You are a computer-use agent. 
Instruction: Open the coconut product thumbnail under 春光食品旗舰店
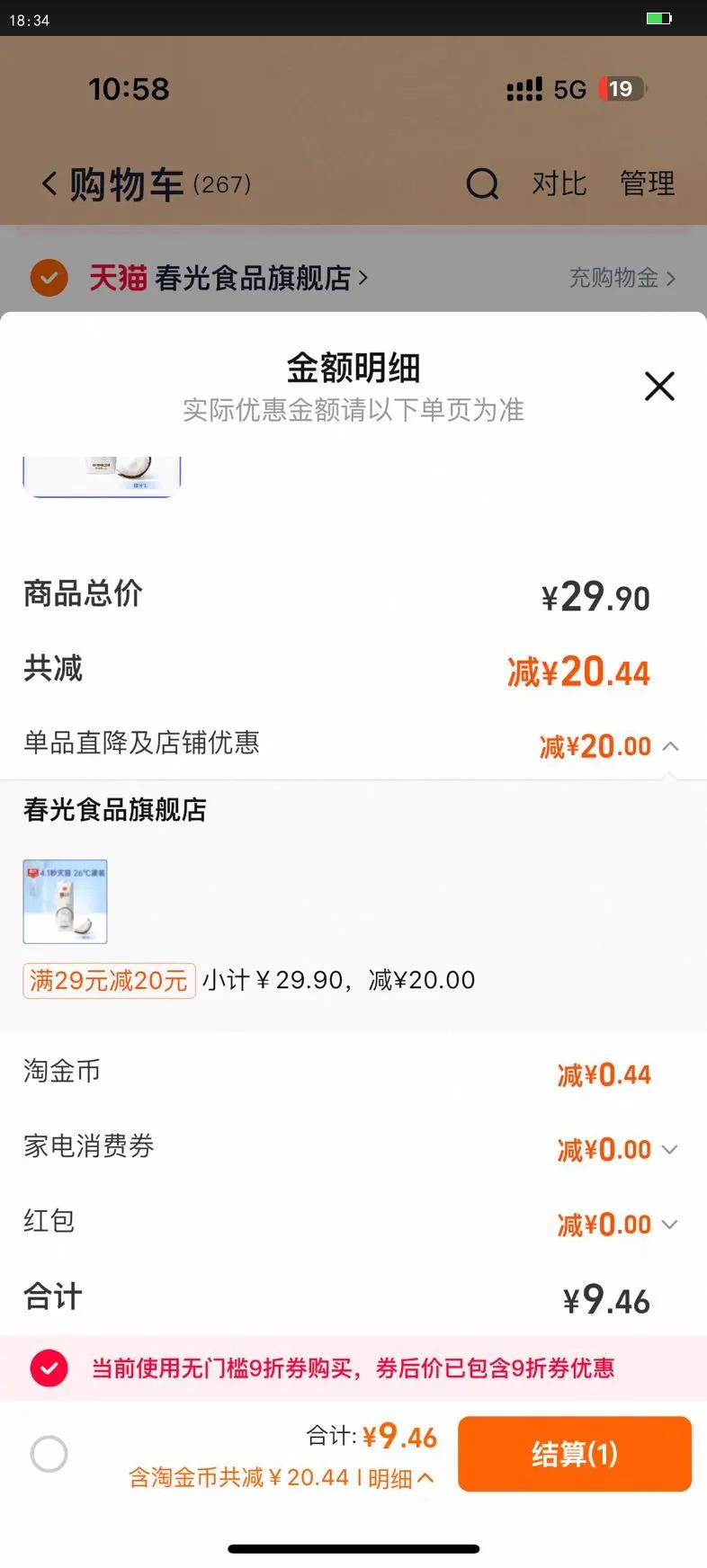(65, 901)
